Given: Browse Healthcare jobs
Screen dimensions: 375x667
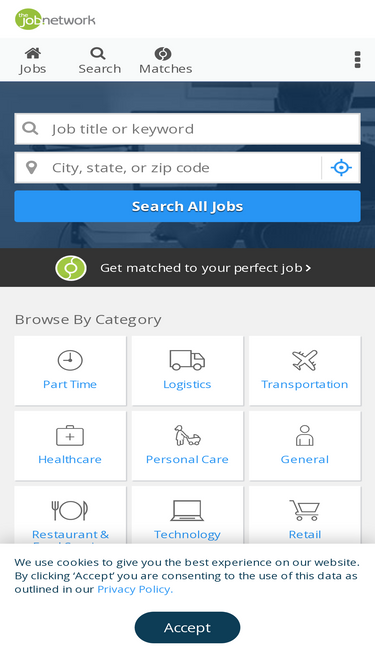Looking at the screenshot, I should click(x=70, y=446).
